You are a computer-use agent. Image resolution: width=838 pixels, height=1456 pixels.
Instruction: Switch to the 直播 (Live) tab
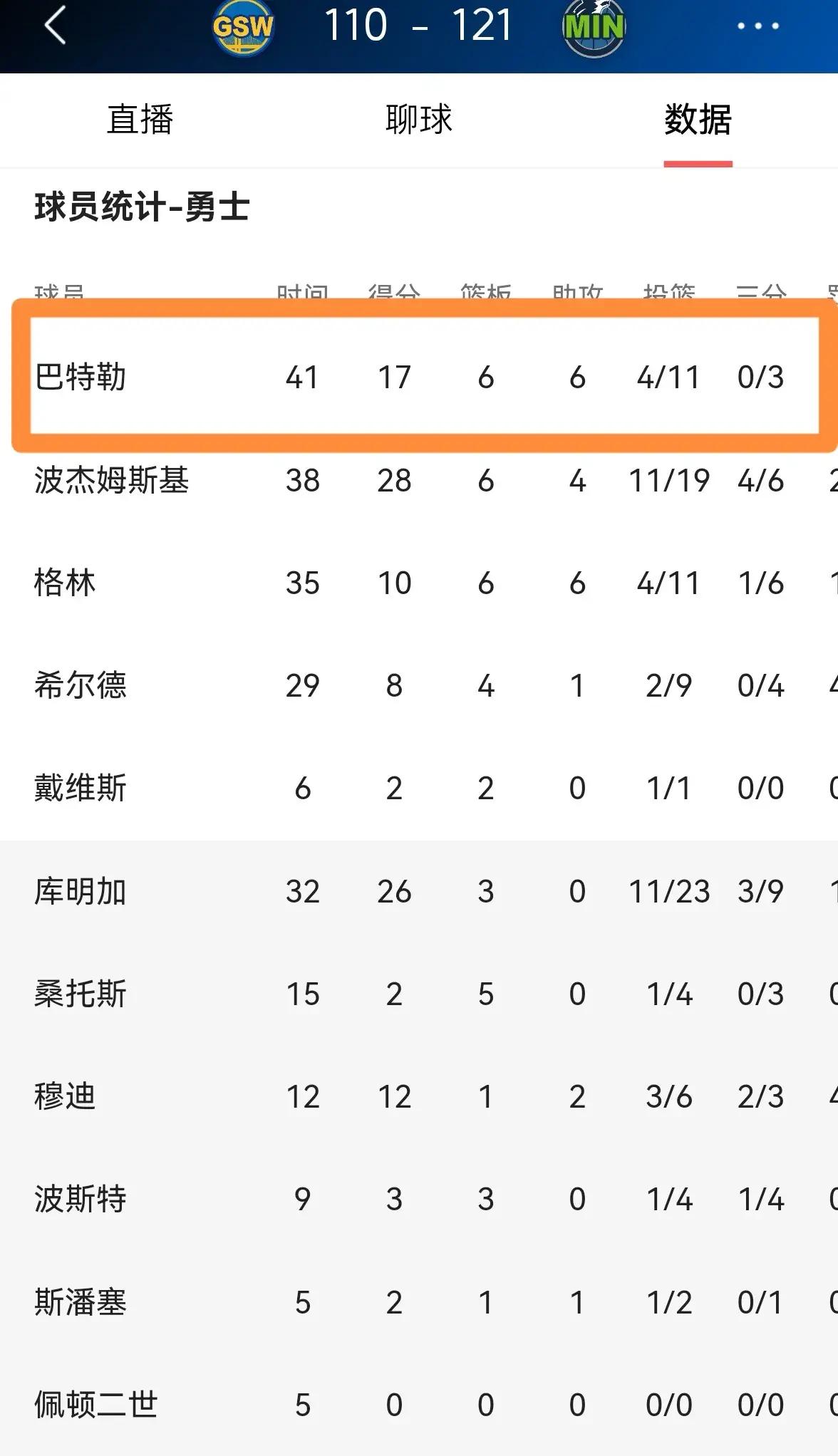[140, 120]
